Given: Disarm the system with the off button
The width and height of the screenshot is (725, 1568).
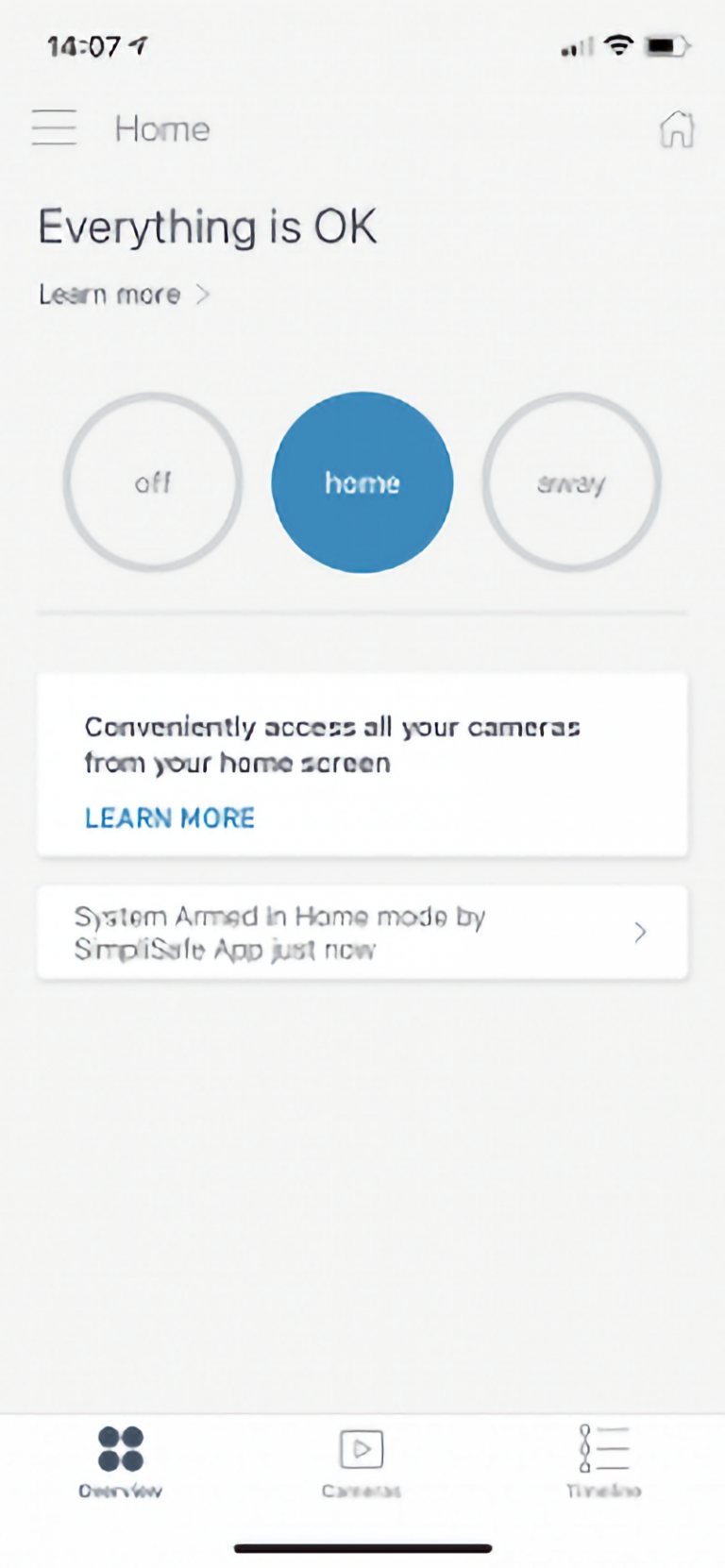Looking at the screenshot, I should [x=153, y=482].
